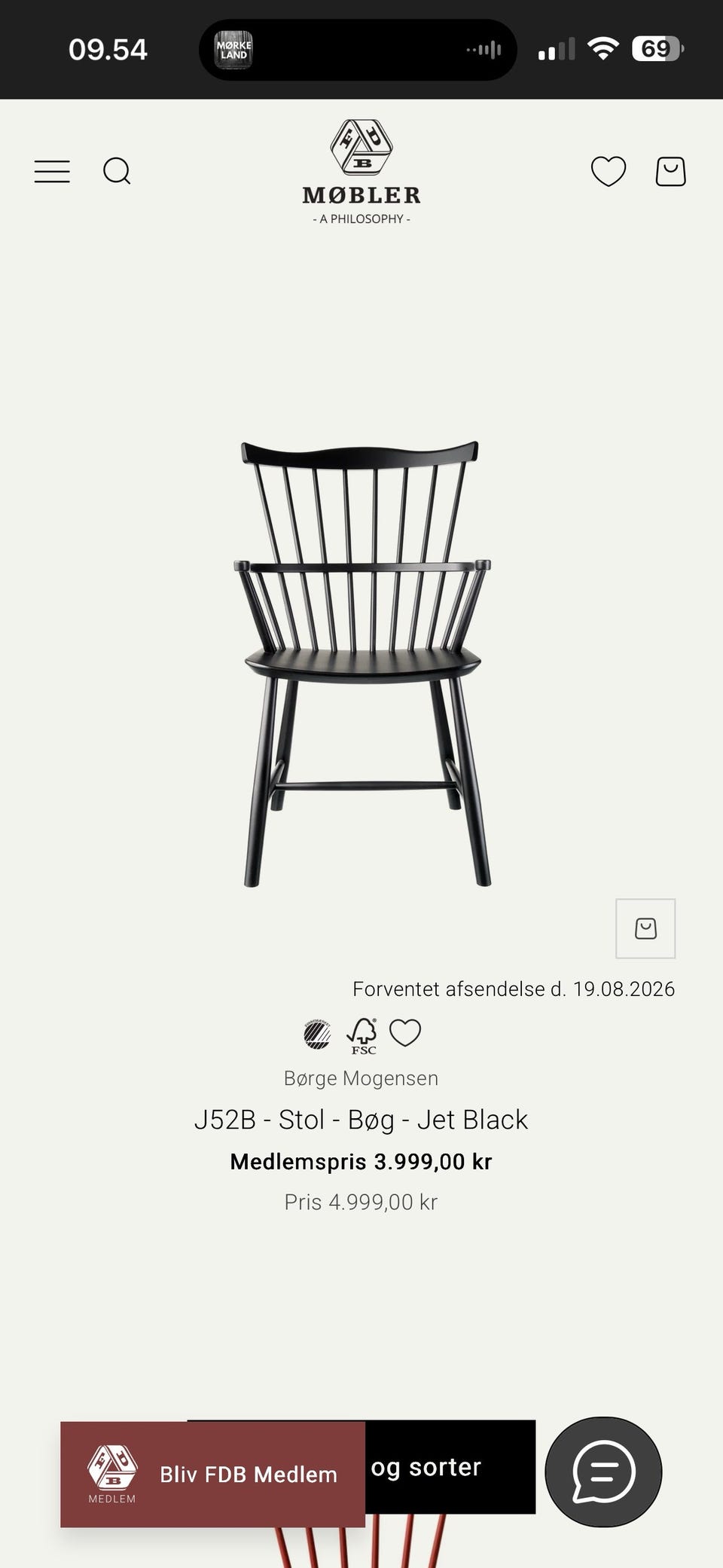Open the shopping bag in the header
Screen dimensions: 723x1568
670,171
